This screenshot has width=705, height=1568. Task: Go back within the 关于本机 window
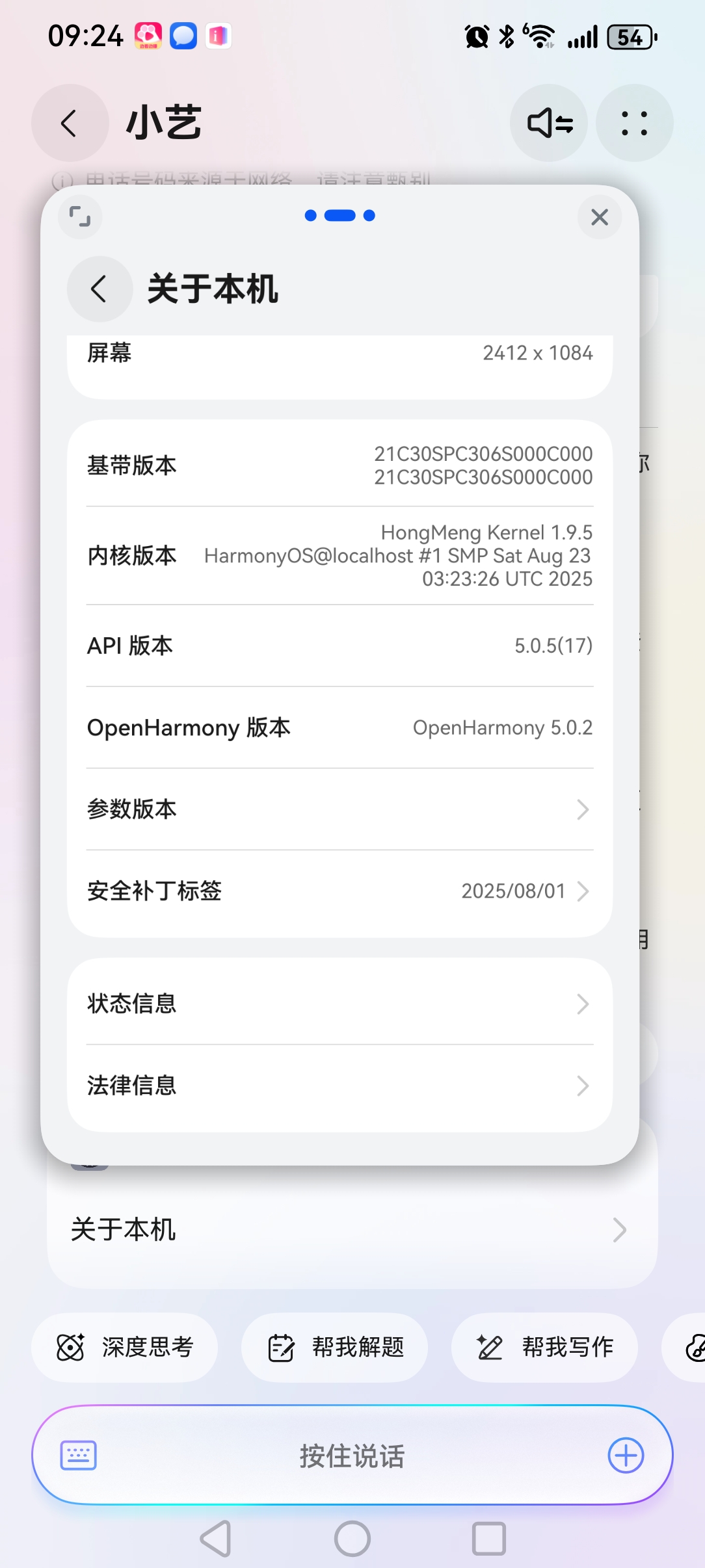click(100, 289)
